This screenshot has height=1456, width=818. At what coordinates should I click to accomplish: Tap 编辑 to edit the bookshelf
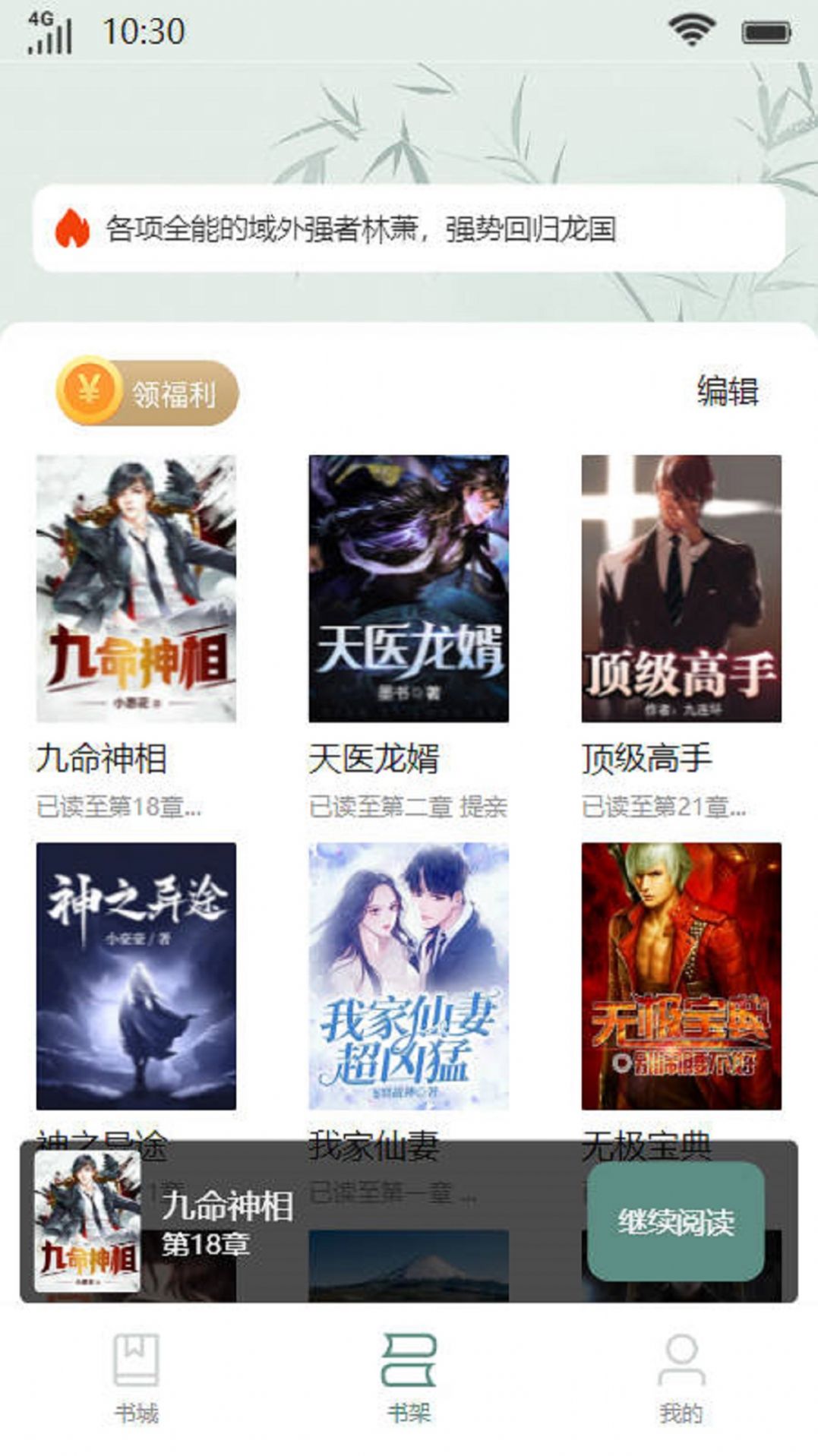tap(727, 391)
